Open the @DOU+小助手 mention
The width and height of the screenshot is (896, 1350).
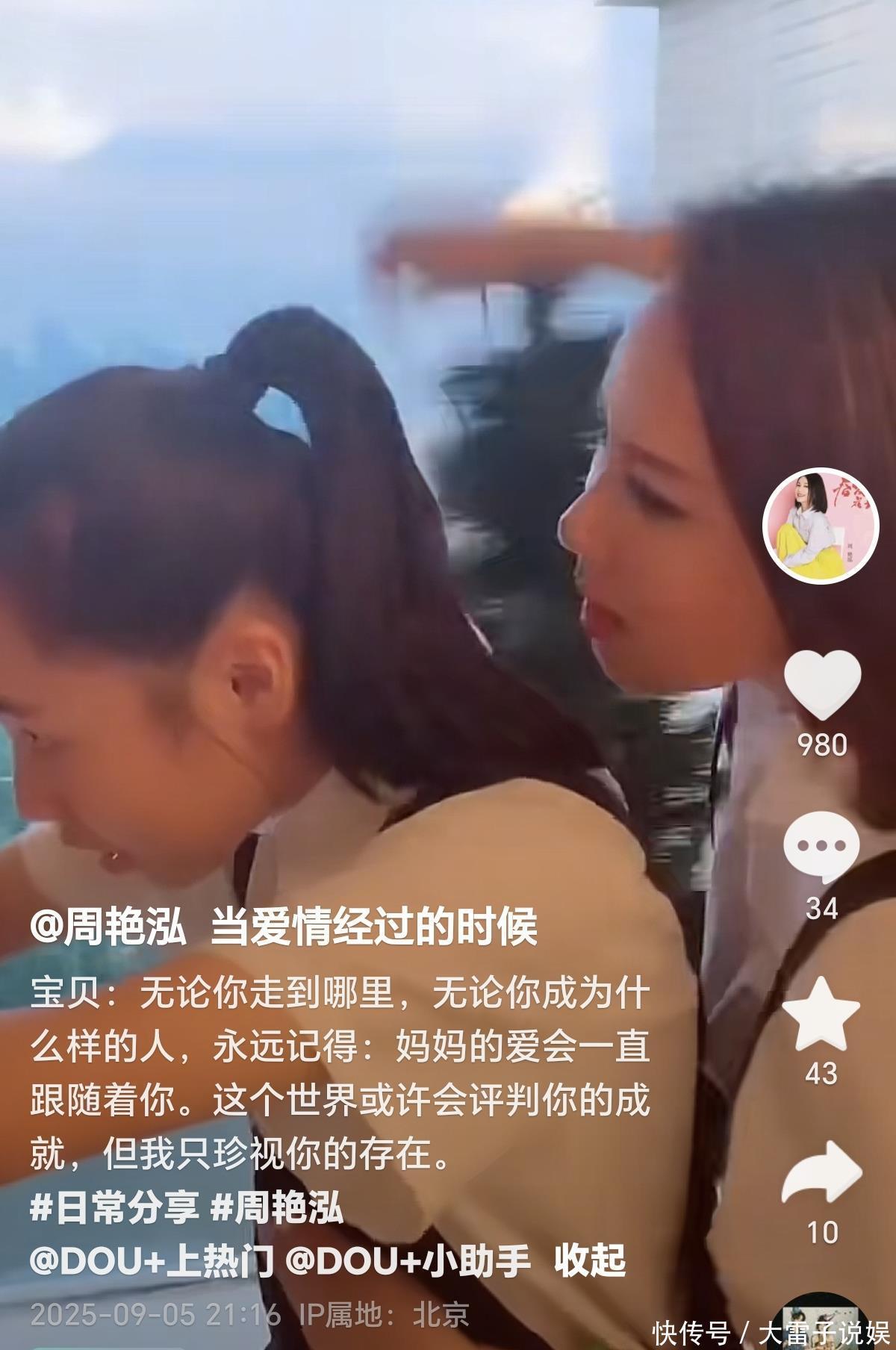[408, 1261]
